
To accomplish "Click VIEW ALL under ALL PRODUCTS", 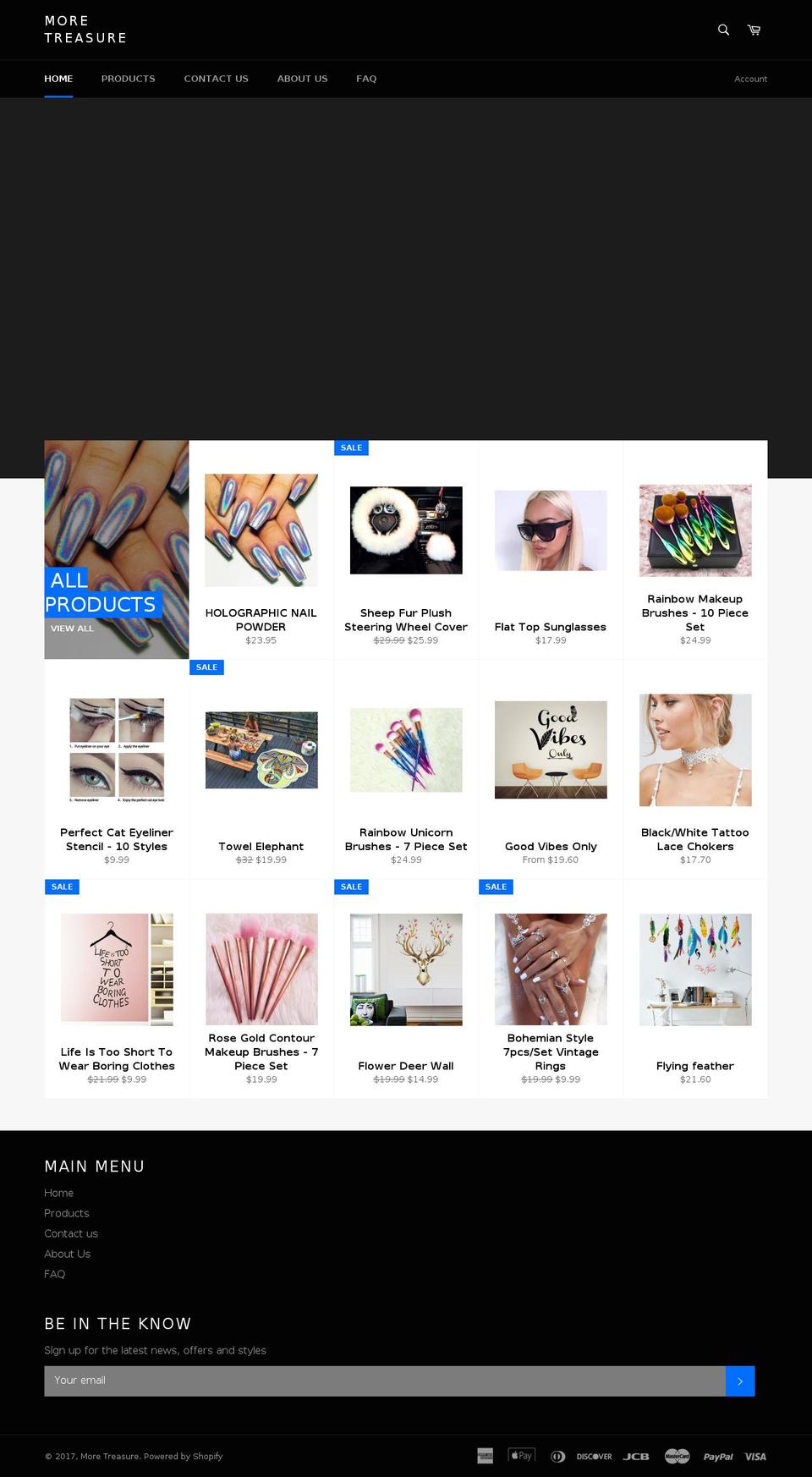I will [x=73, y=629].
